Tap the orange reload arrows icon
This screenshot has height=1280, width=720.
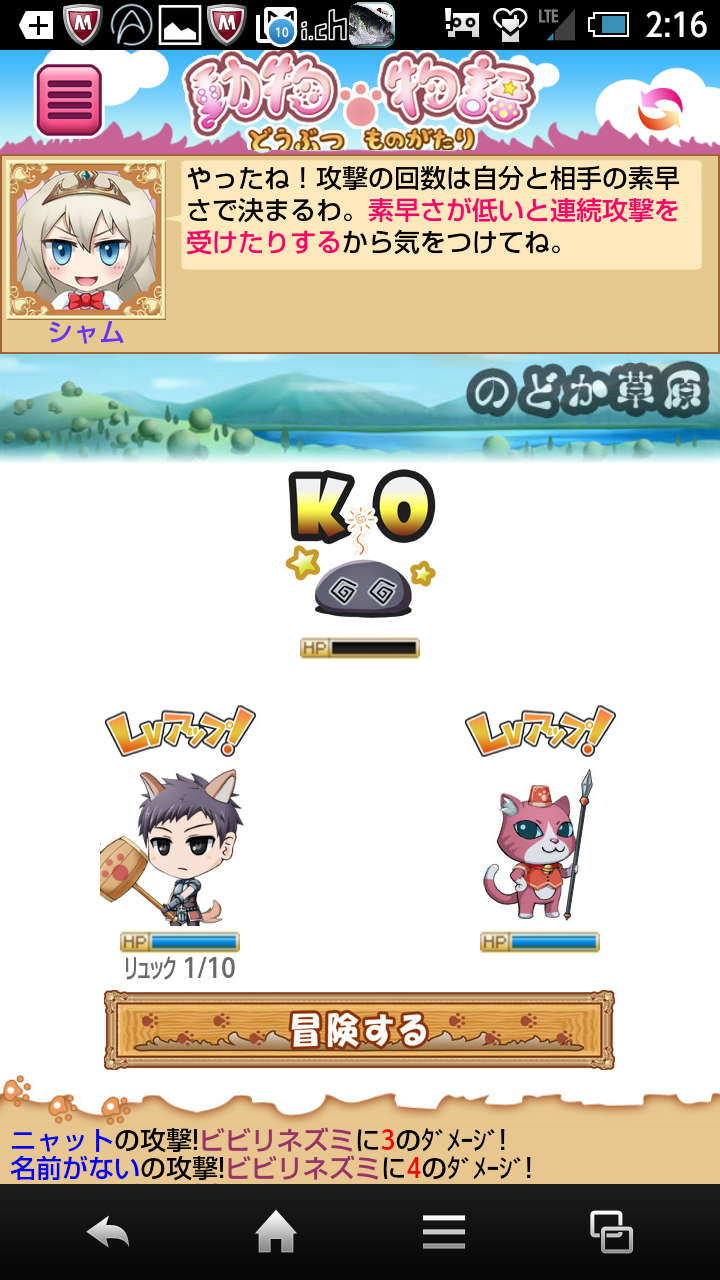click(x=660, y=109)
